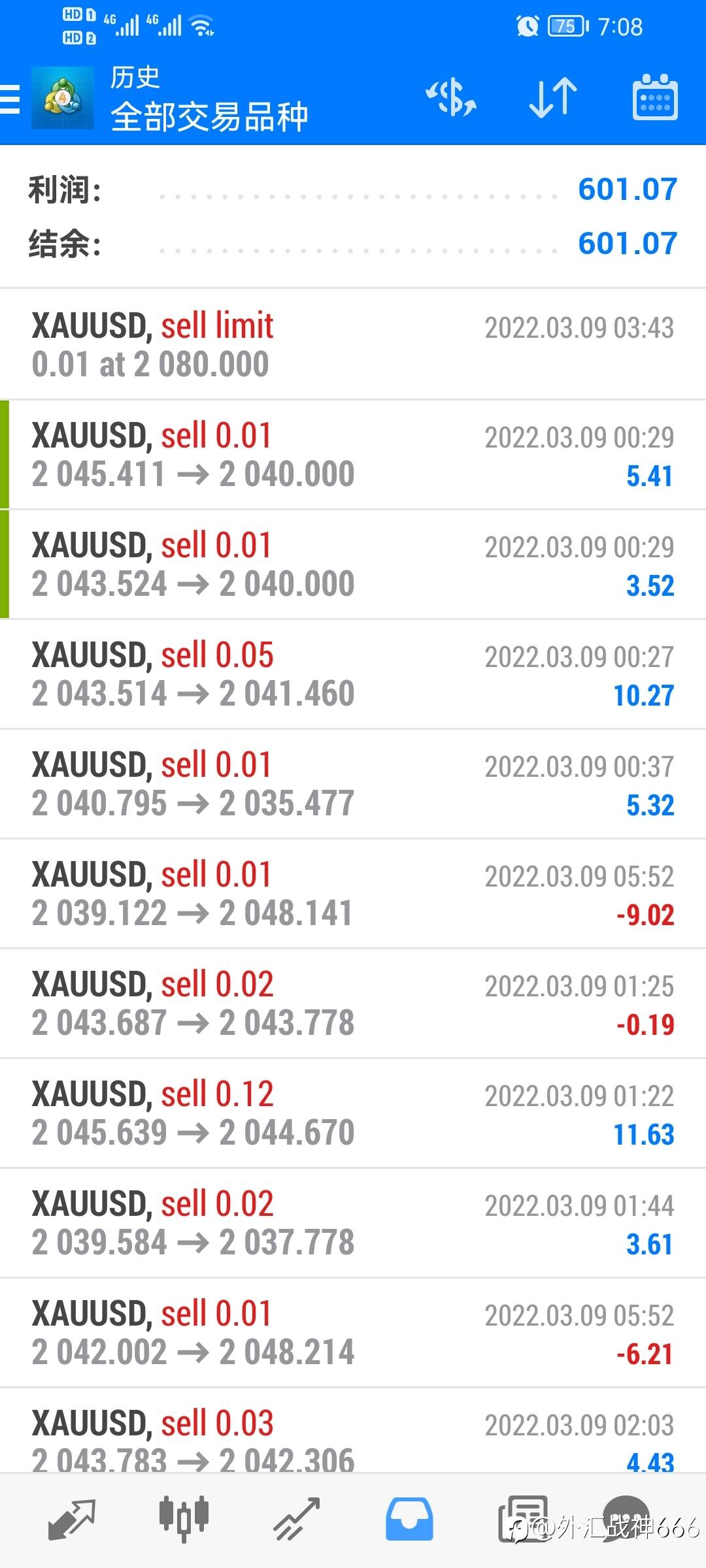This screenshot has height=1568, width=706.
Task: Open the sort order arrows
Action: pos(553,98)
